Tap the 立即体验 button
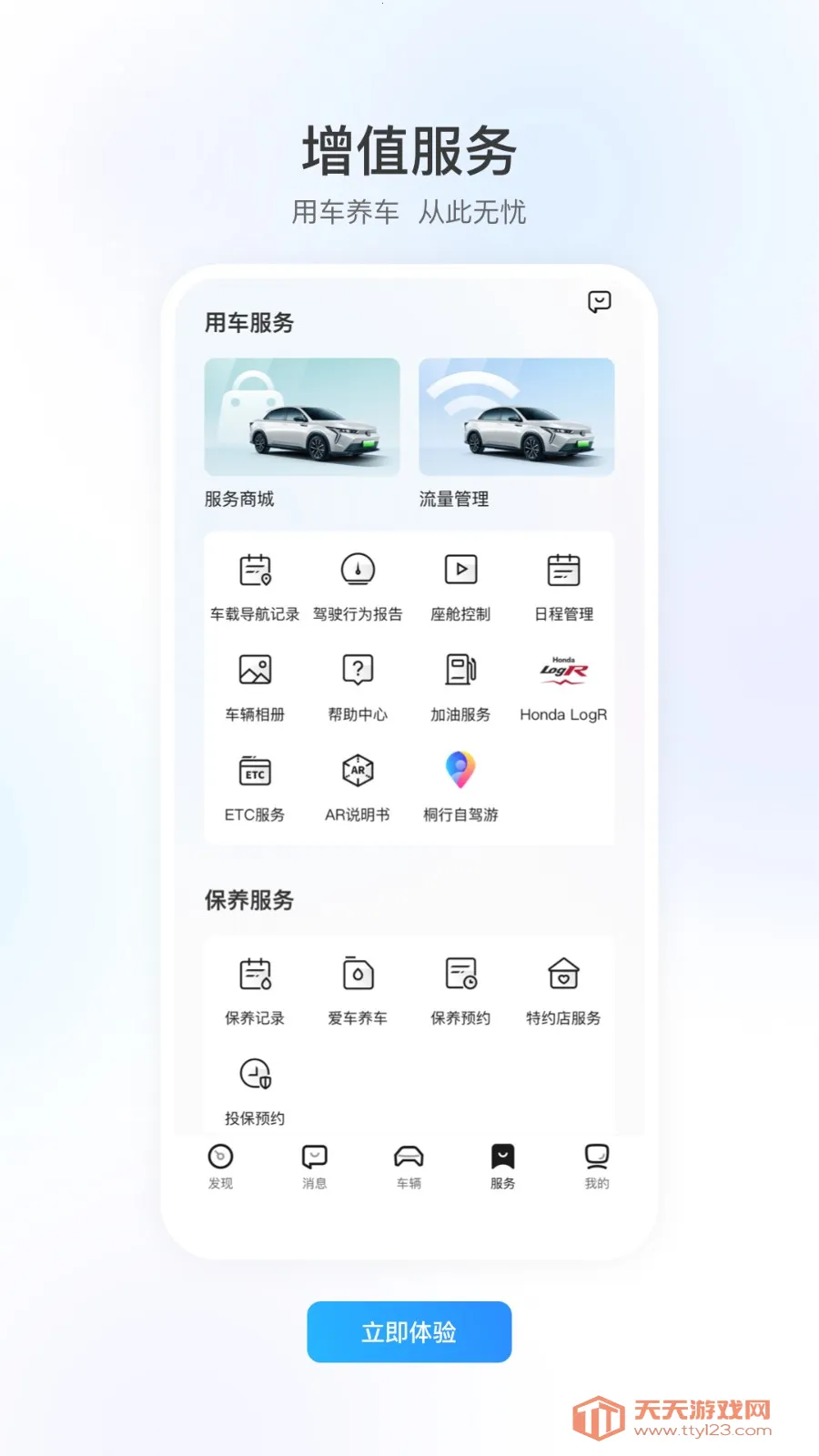The width and height of the screenshot is (819, 1456). tap(409, 1331)
